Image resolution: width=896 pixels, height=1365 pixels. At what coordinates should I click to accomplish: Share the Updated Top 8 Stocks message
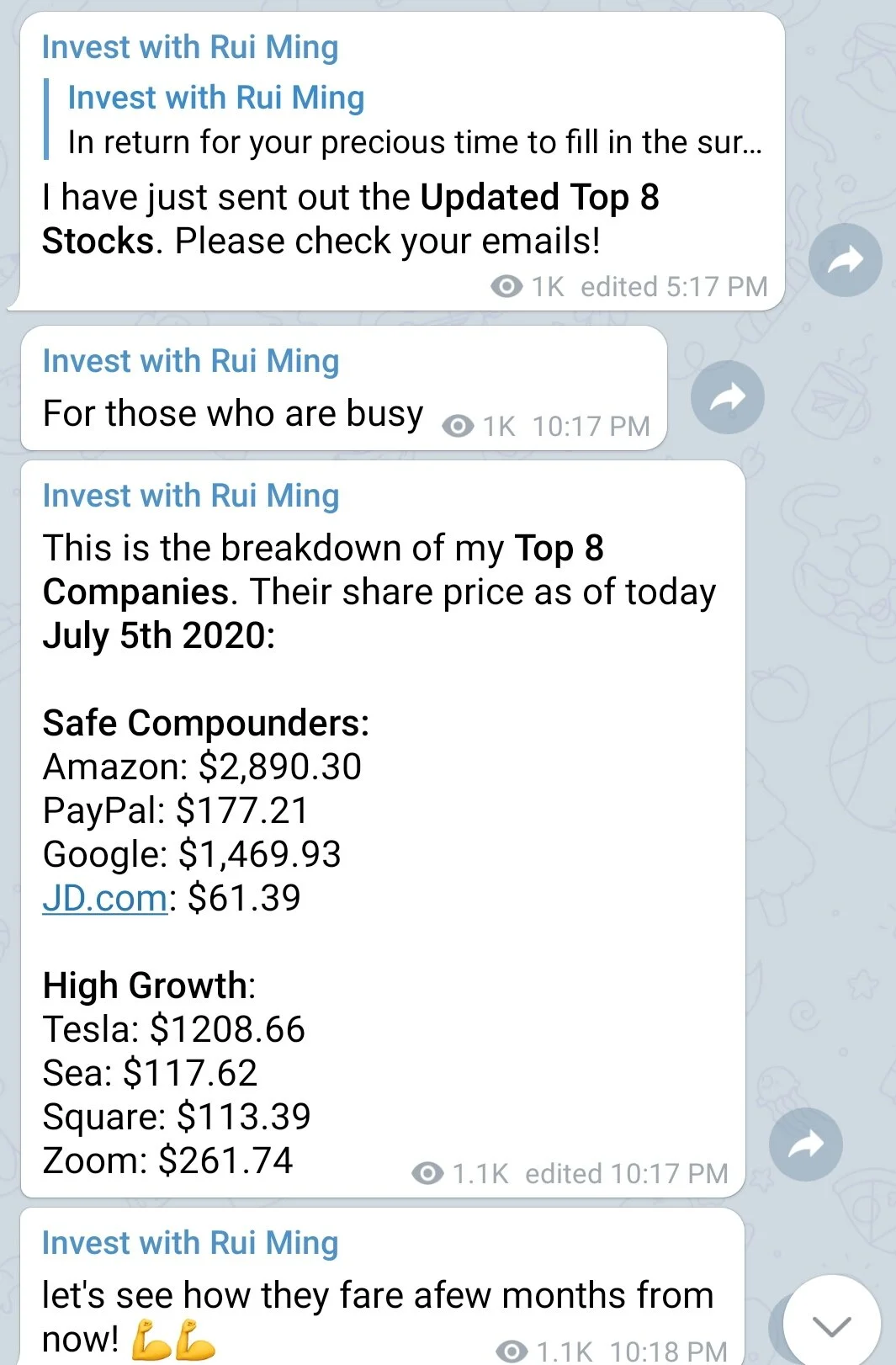coord(845,260)
